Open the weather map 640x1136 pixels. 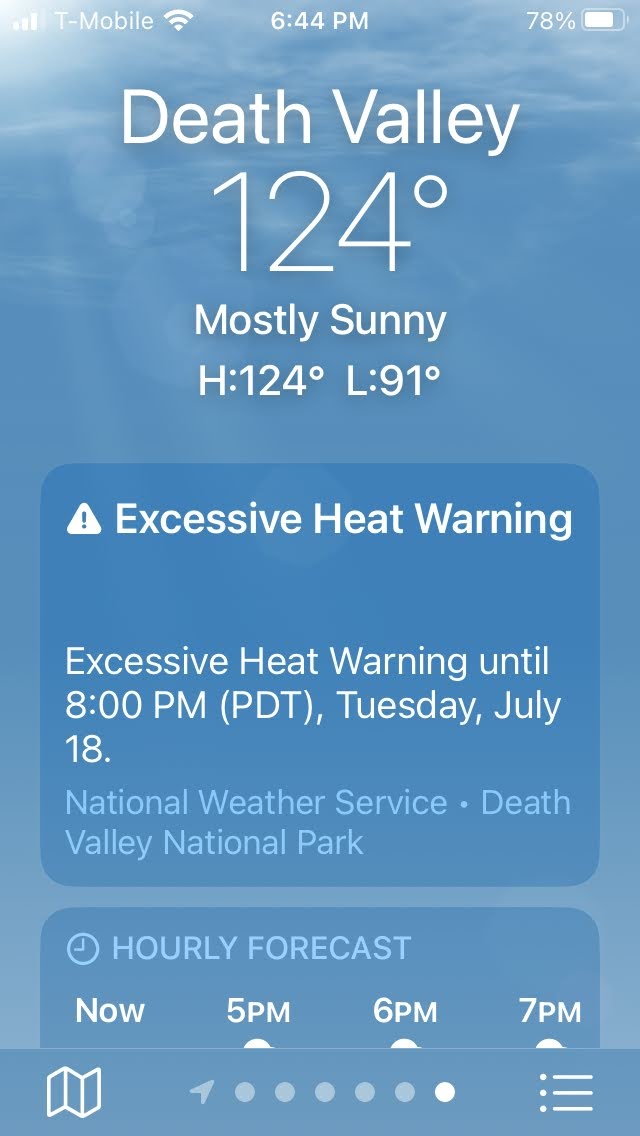(x=74, y=1091)
